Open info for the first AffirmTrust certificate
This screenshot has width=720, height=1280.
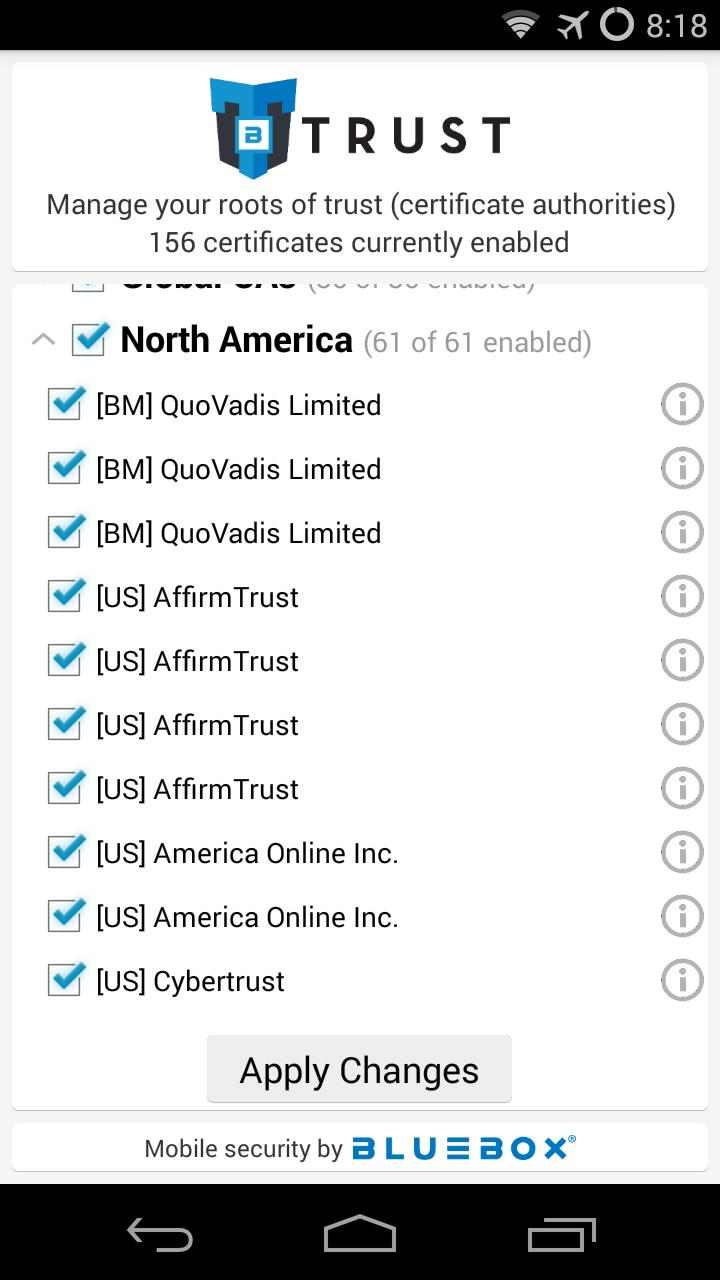(x=681, y=596)
